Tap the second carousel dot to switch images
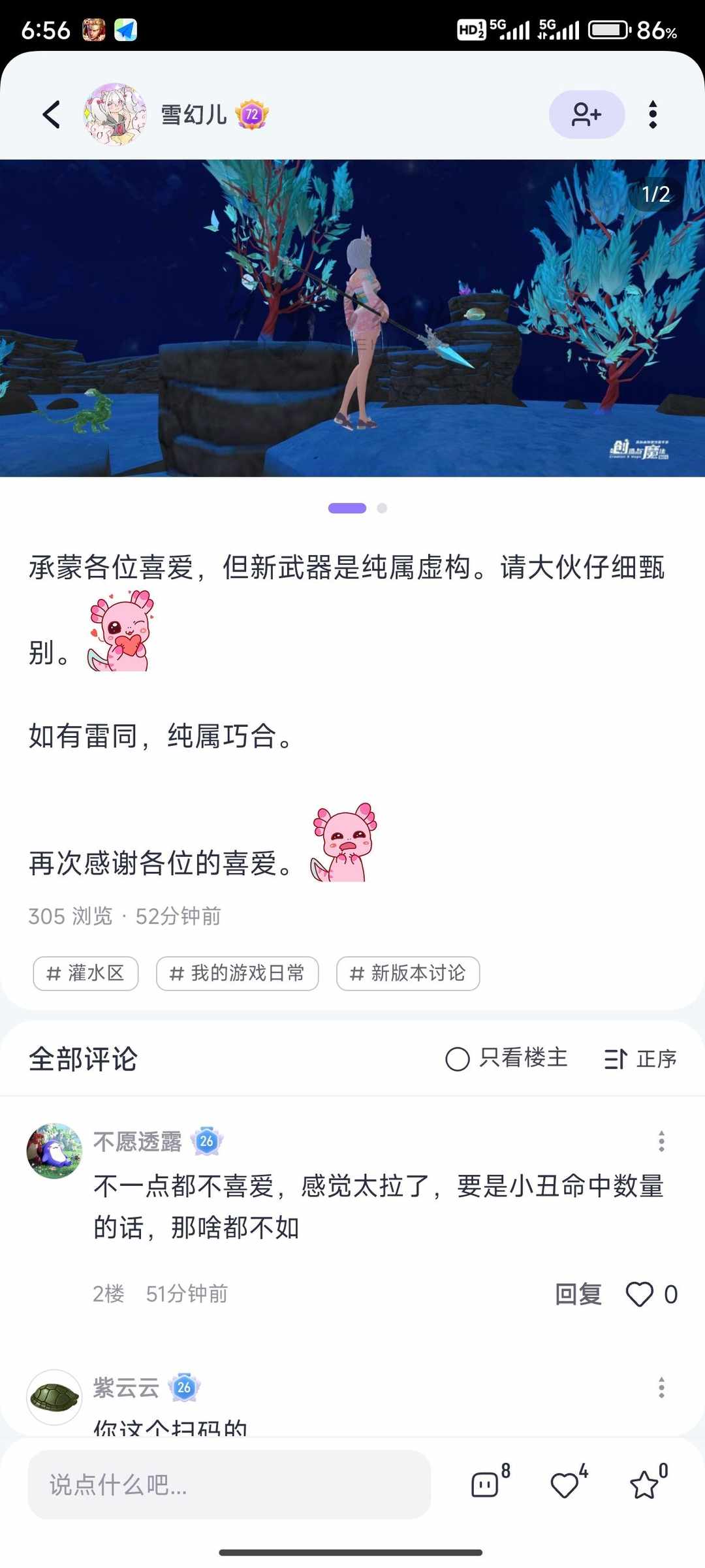Image resolution: width=705 pixels, height=1568 pixels. point(381,507)
